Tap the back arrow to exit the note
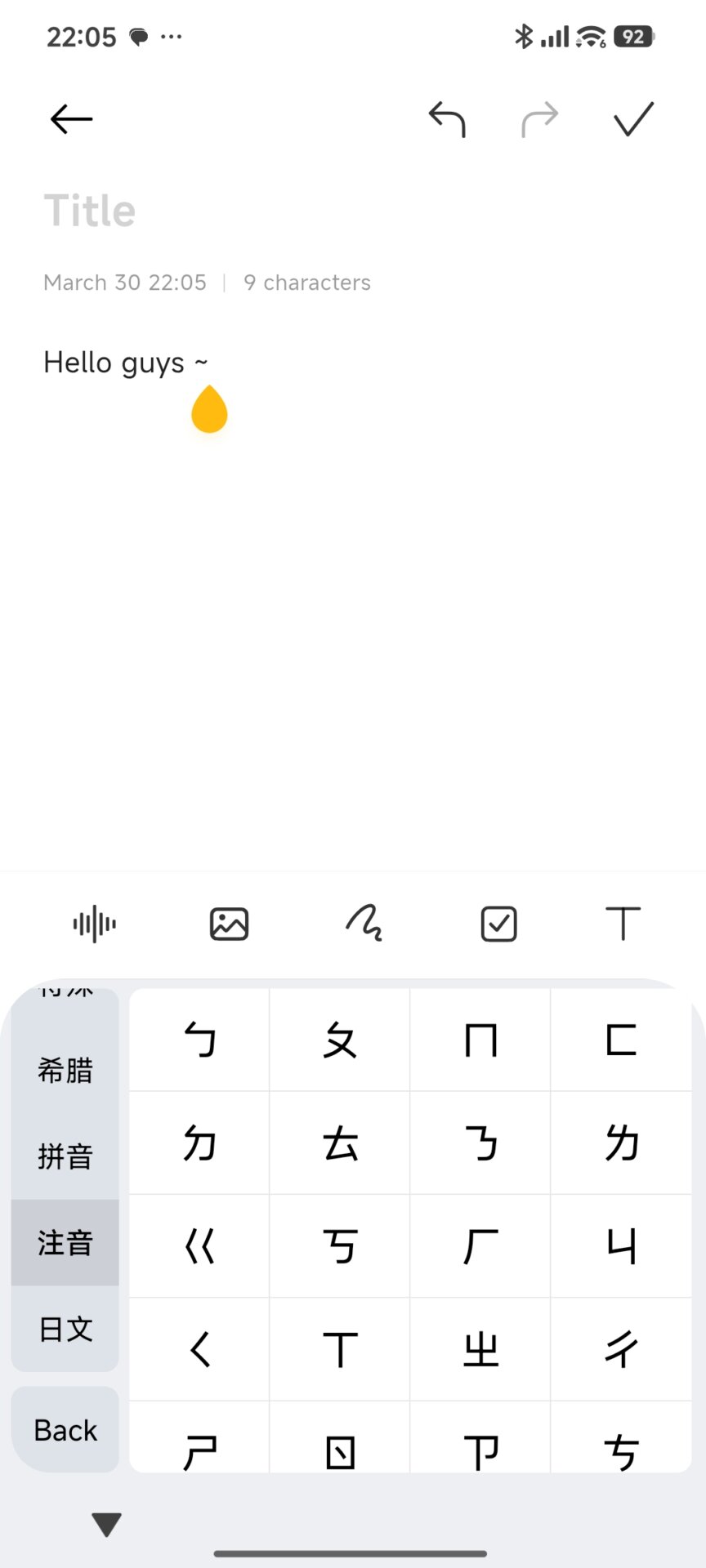706x1568 pixels. pos(70,118)
